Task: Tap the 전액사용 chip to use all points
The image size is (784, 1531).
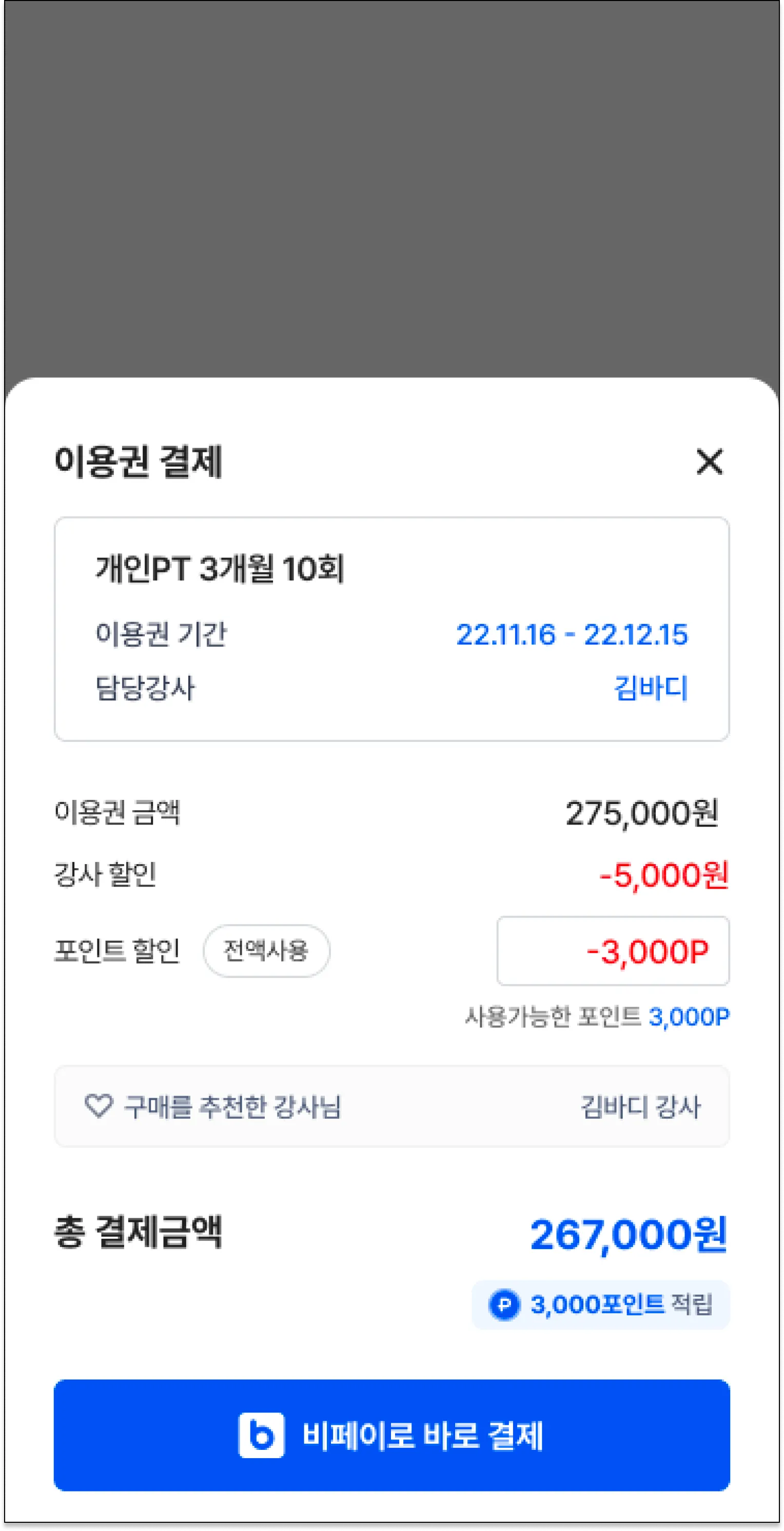Action: tap(266, 951)
